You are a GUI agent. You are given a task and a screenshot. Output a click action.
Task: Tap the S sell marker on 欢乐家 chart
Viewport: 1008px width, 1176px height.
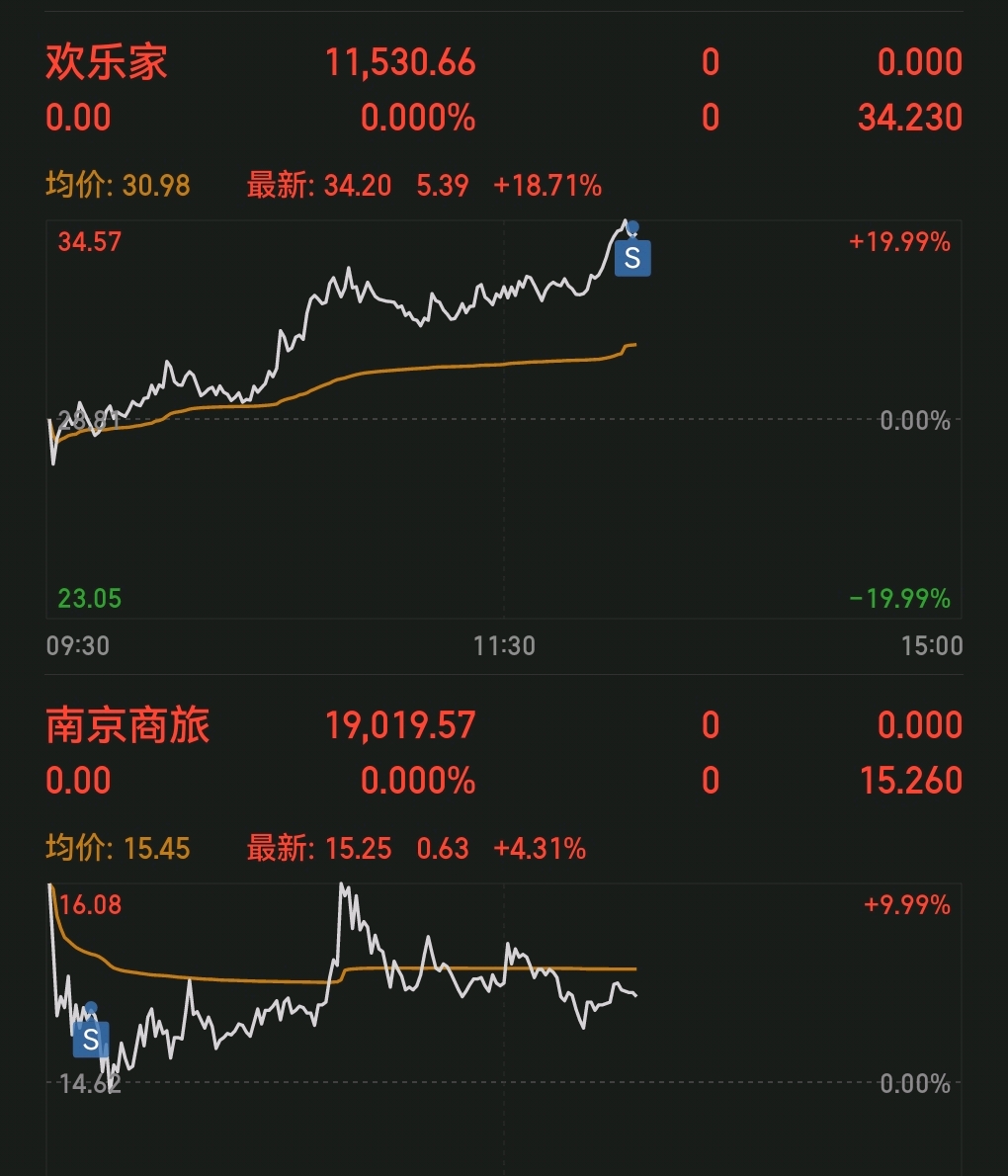[x=632, y=258]
